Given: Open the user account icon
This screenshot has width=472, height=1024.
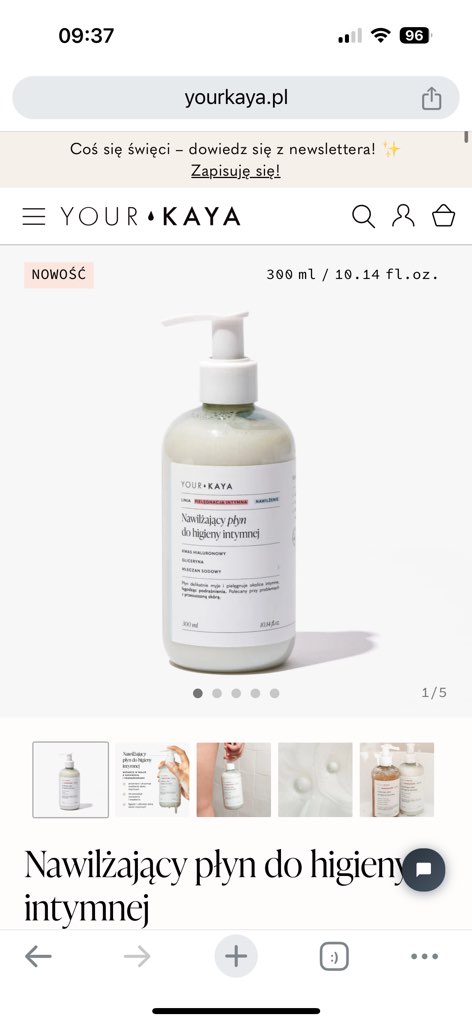Looking at the screenshot, I should (403, 216).
